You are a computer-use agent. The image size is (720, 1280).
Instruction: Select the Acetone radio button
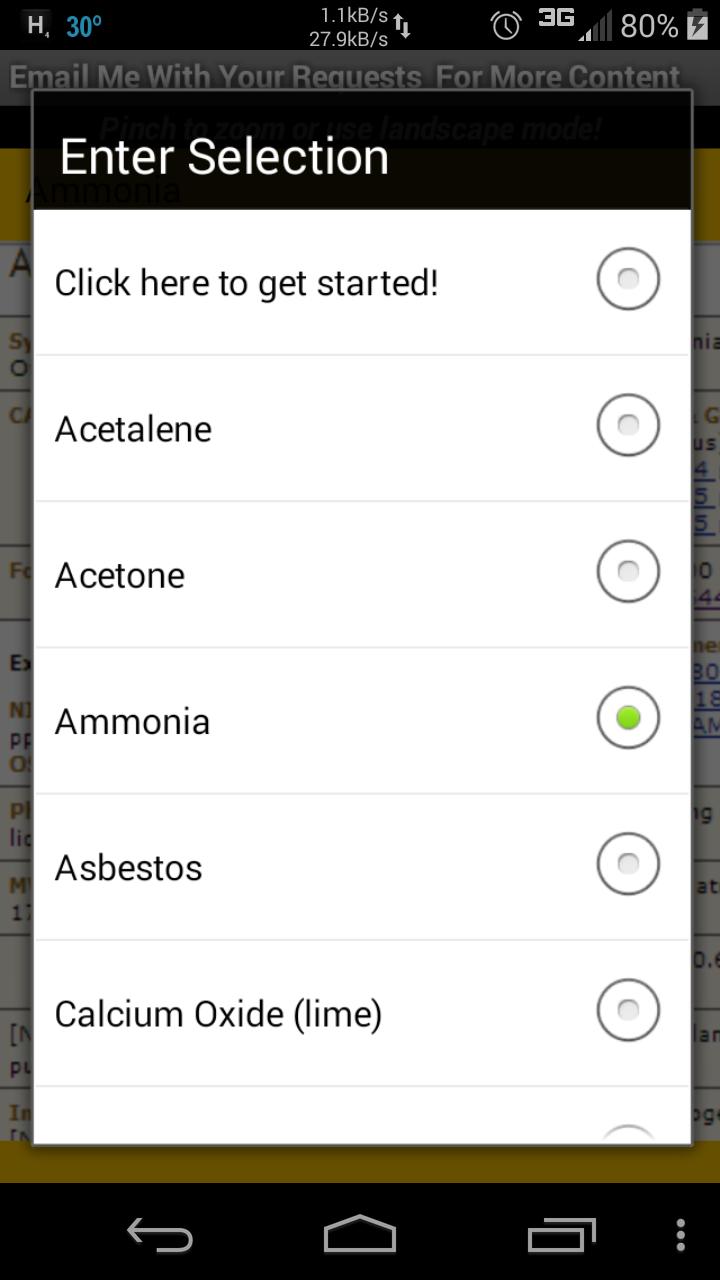click(x=628, y=571)
